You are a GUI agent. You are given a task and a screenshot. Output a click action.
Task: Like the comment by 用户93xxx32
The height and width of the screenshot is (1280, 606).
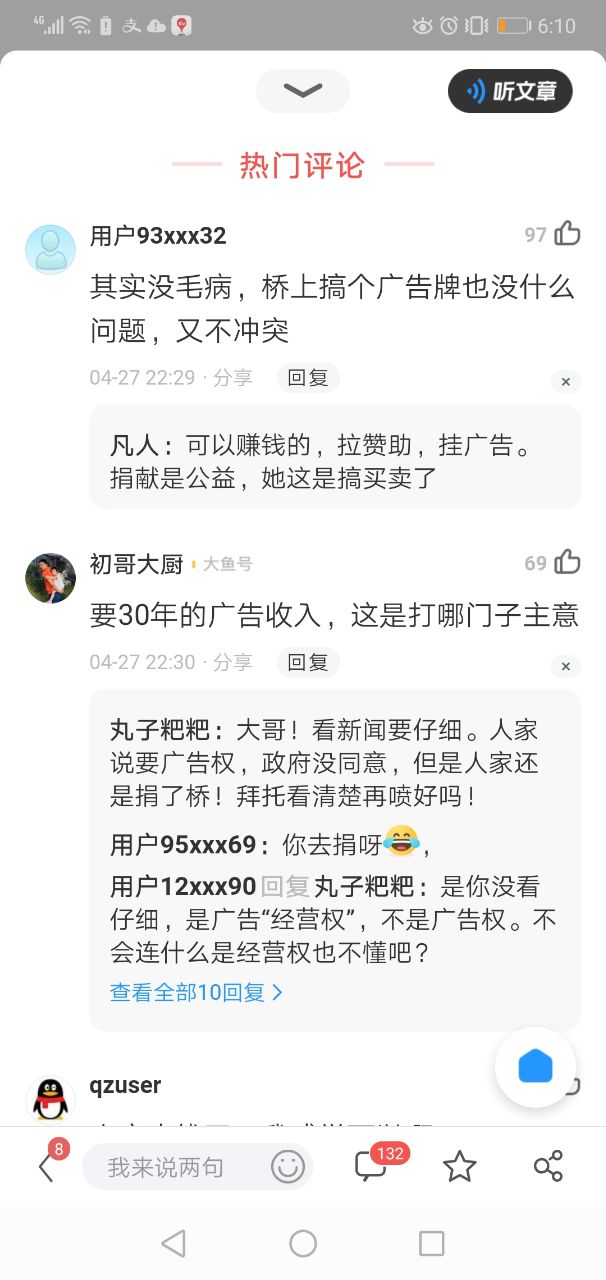point(567,234)
